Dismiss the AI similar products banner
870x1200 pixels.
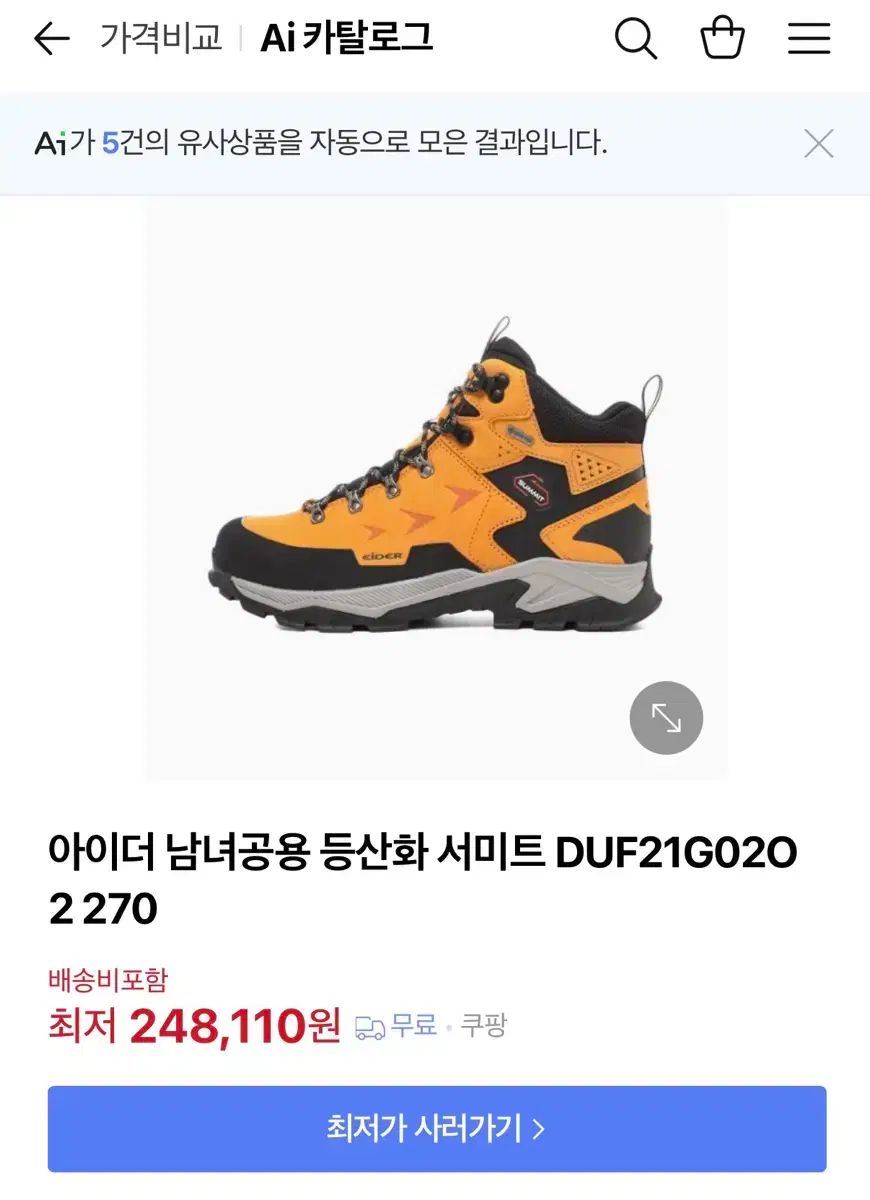819,142
